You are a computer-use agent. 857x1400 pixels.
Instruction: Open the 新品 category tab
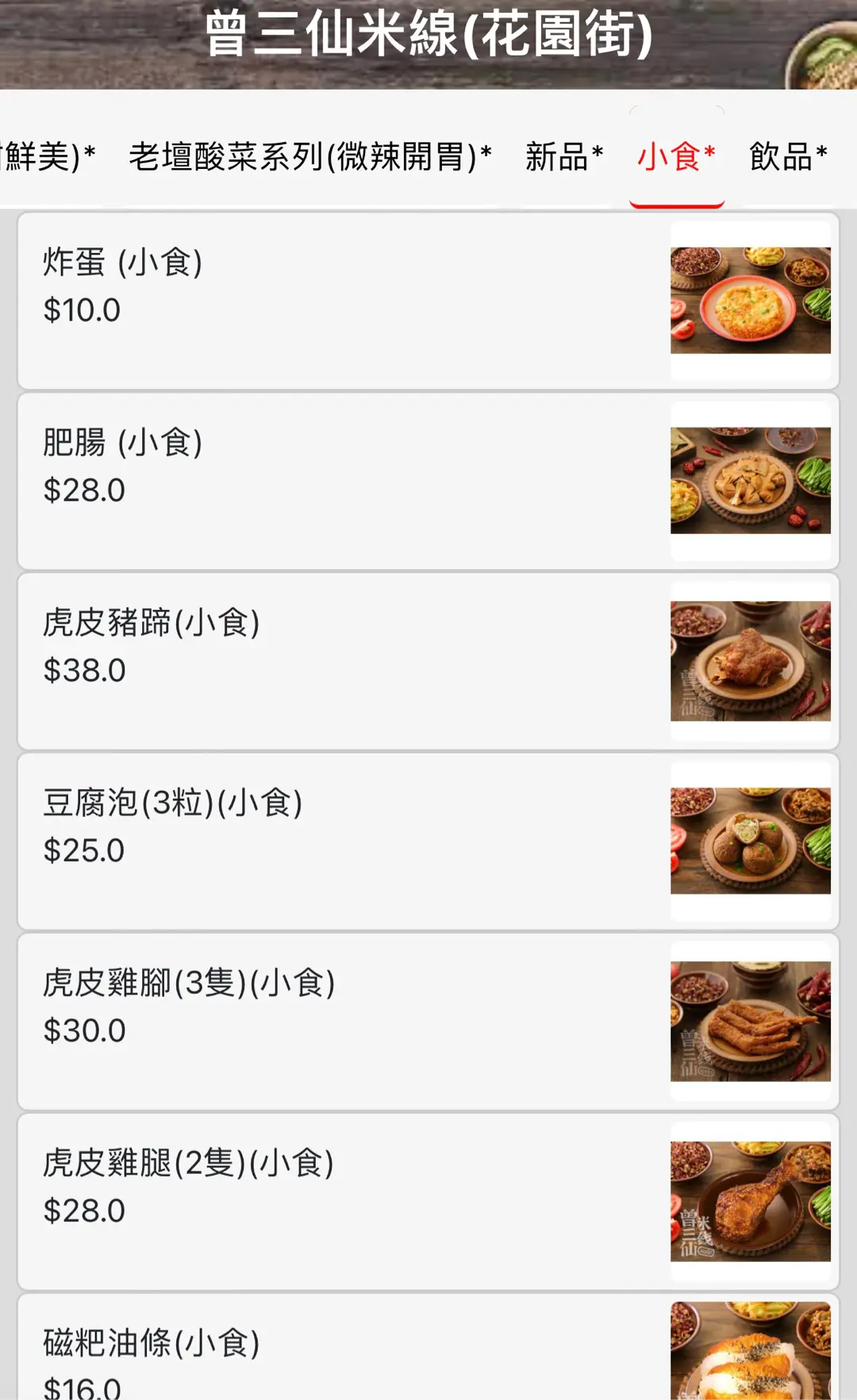(x=564, y=157)
